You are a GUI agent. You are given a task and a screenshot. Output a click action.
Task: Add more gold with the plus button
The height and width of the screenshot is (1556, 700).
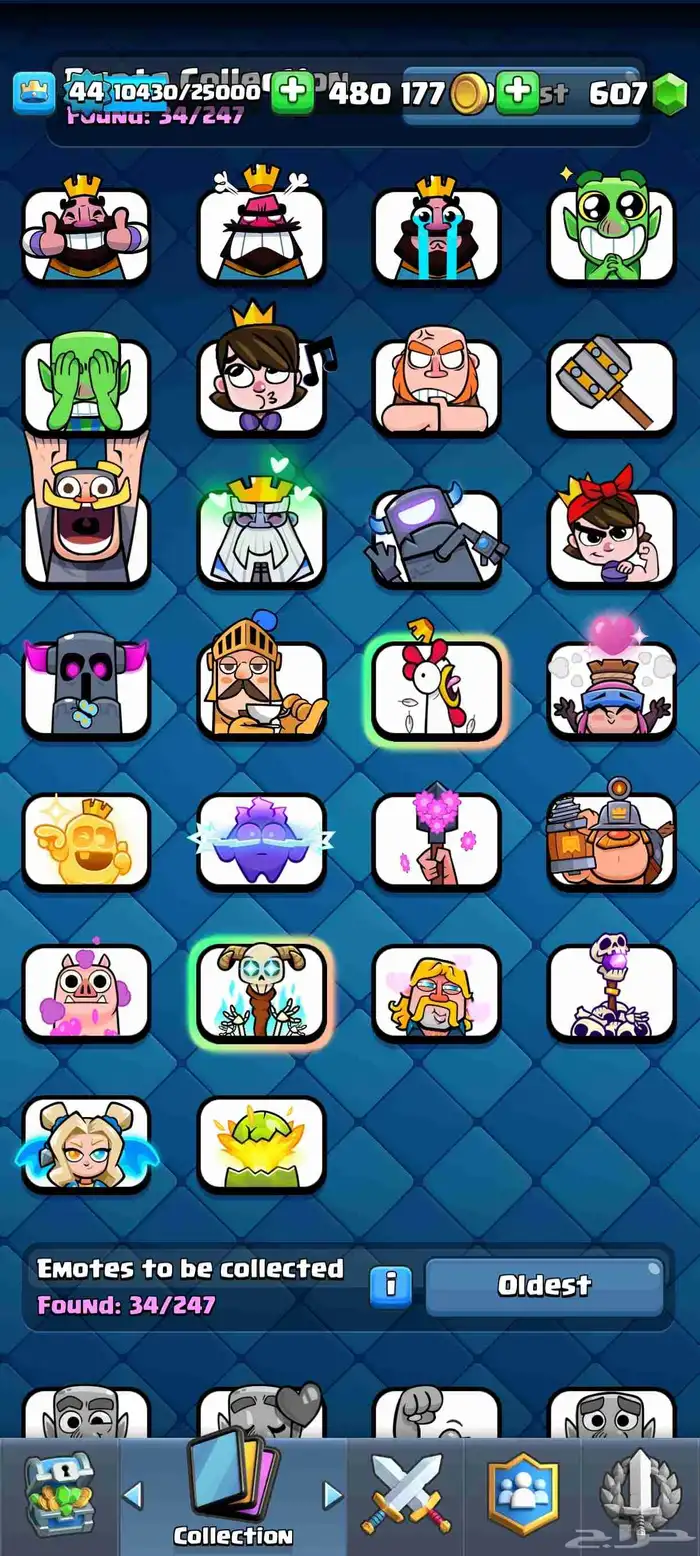[292, 93]
